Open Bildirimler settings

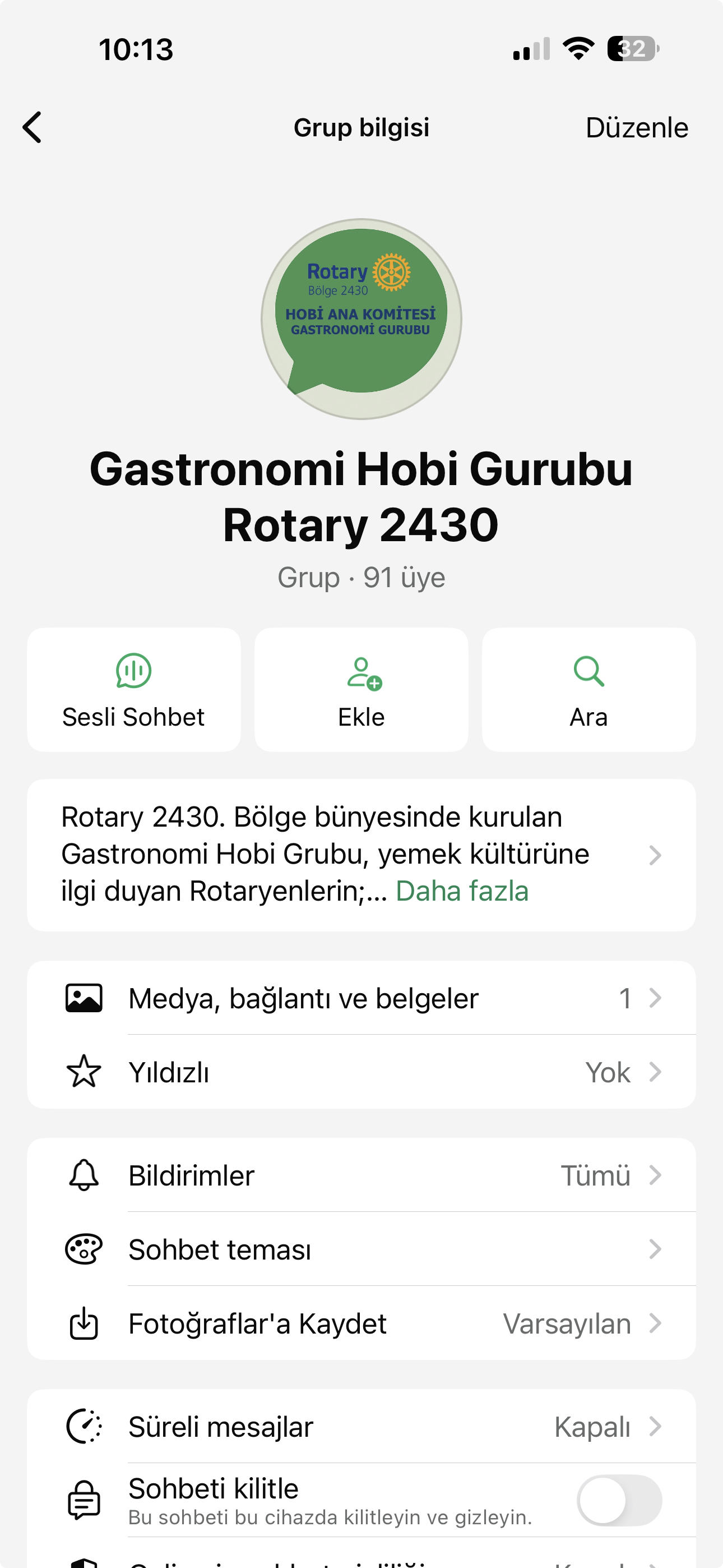361,1175
